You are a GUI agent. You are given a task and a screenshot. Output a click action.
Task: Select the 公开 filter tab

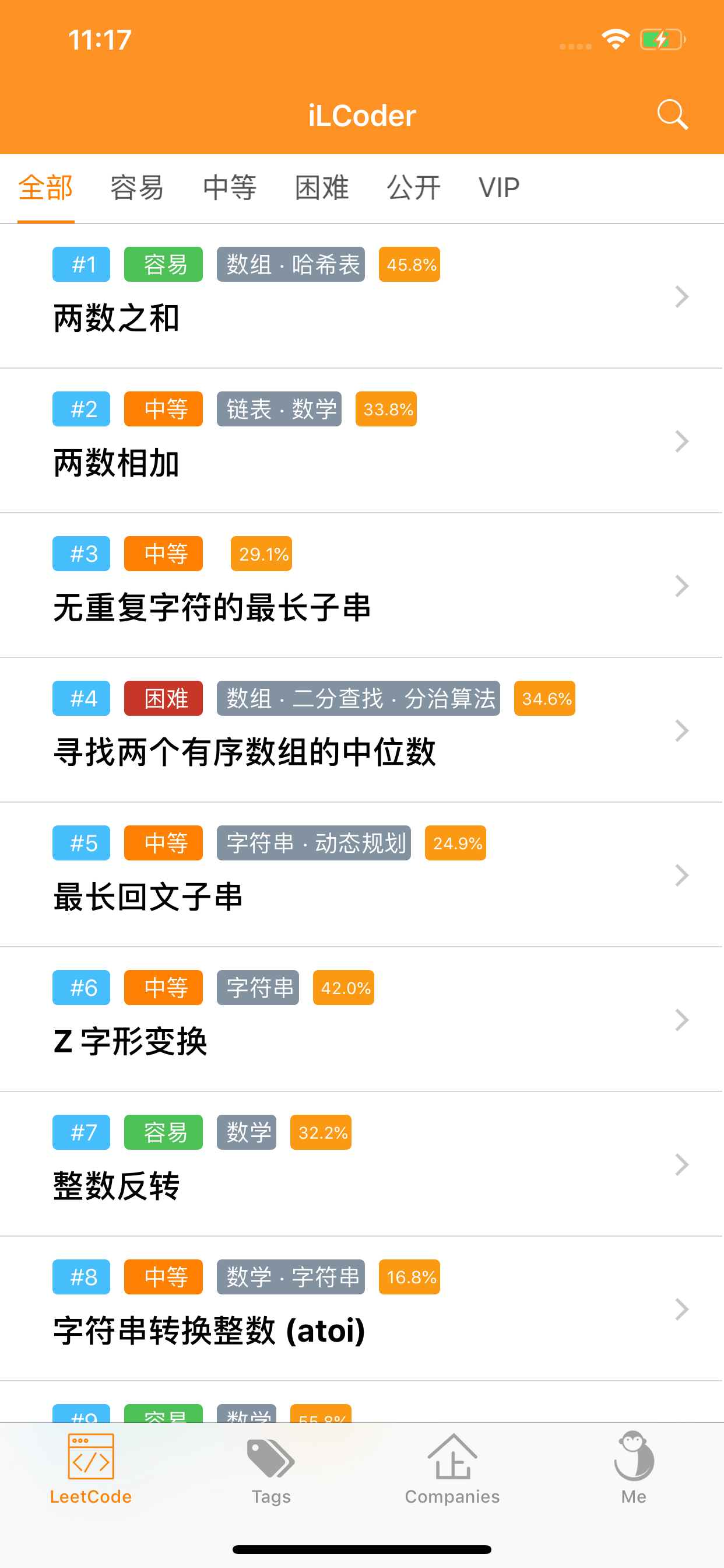[414, 187]
